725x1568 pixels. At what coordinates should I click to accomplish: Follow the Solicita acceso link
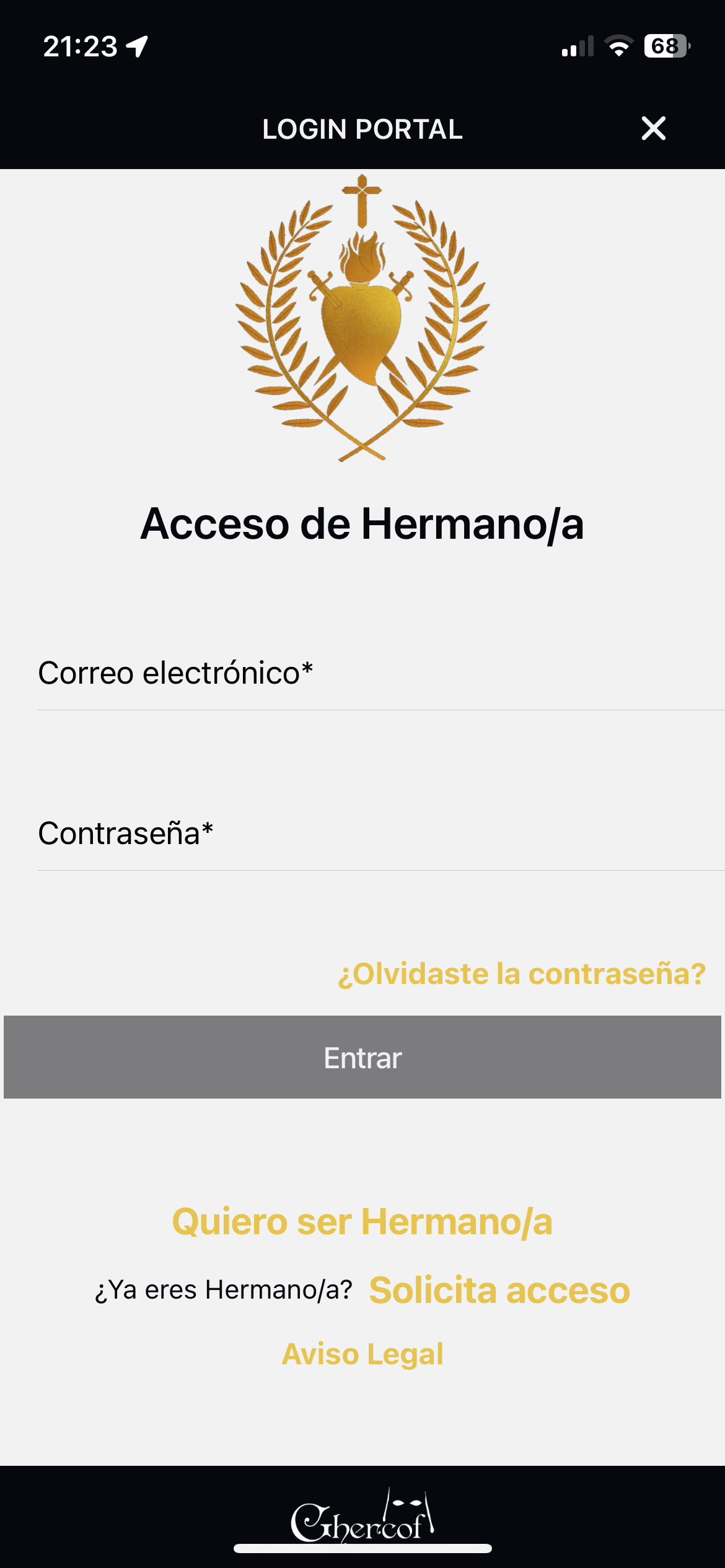499,1291
